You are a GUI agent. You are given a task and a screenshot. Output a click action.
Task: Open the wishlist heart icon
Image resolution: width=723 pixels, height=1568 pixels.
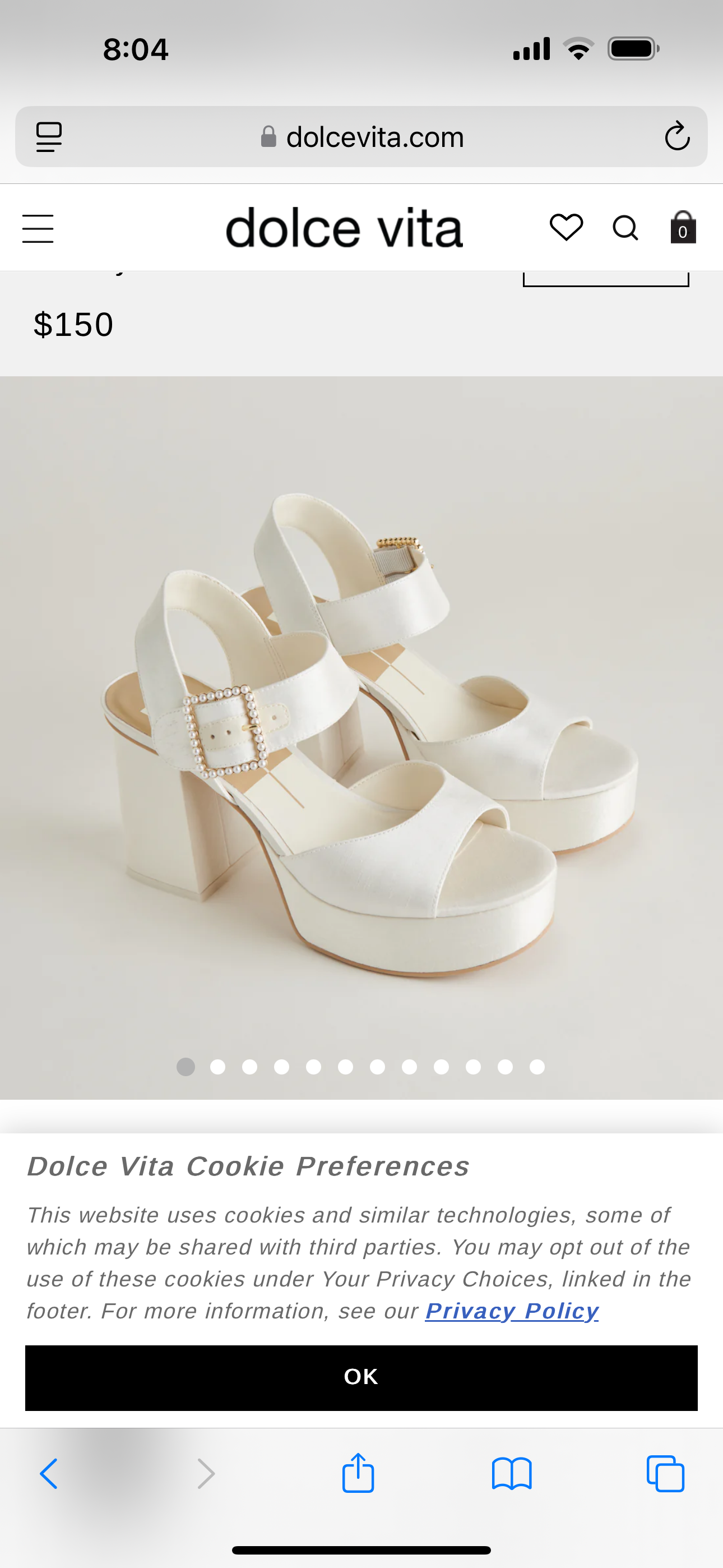[x=566, y=228]
